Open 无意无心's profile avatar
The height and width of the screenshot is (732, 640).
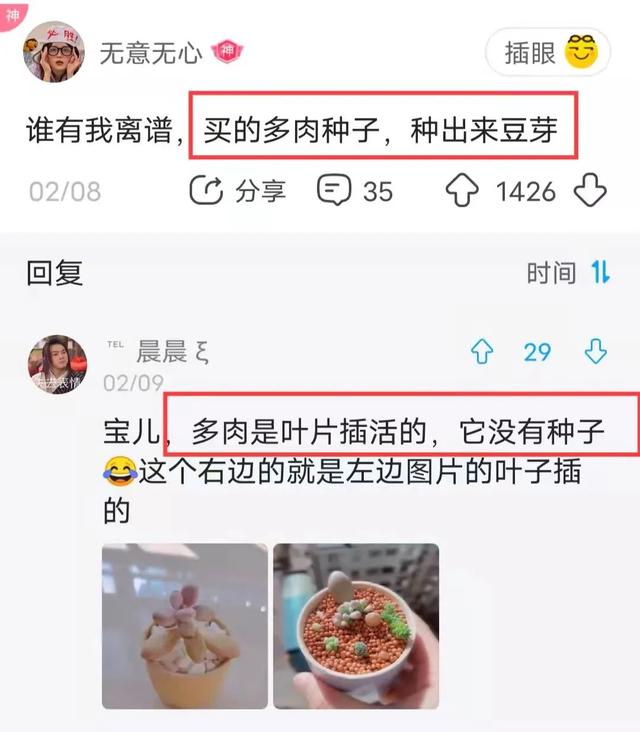coord(53,53)
